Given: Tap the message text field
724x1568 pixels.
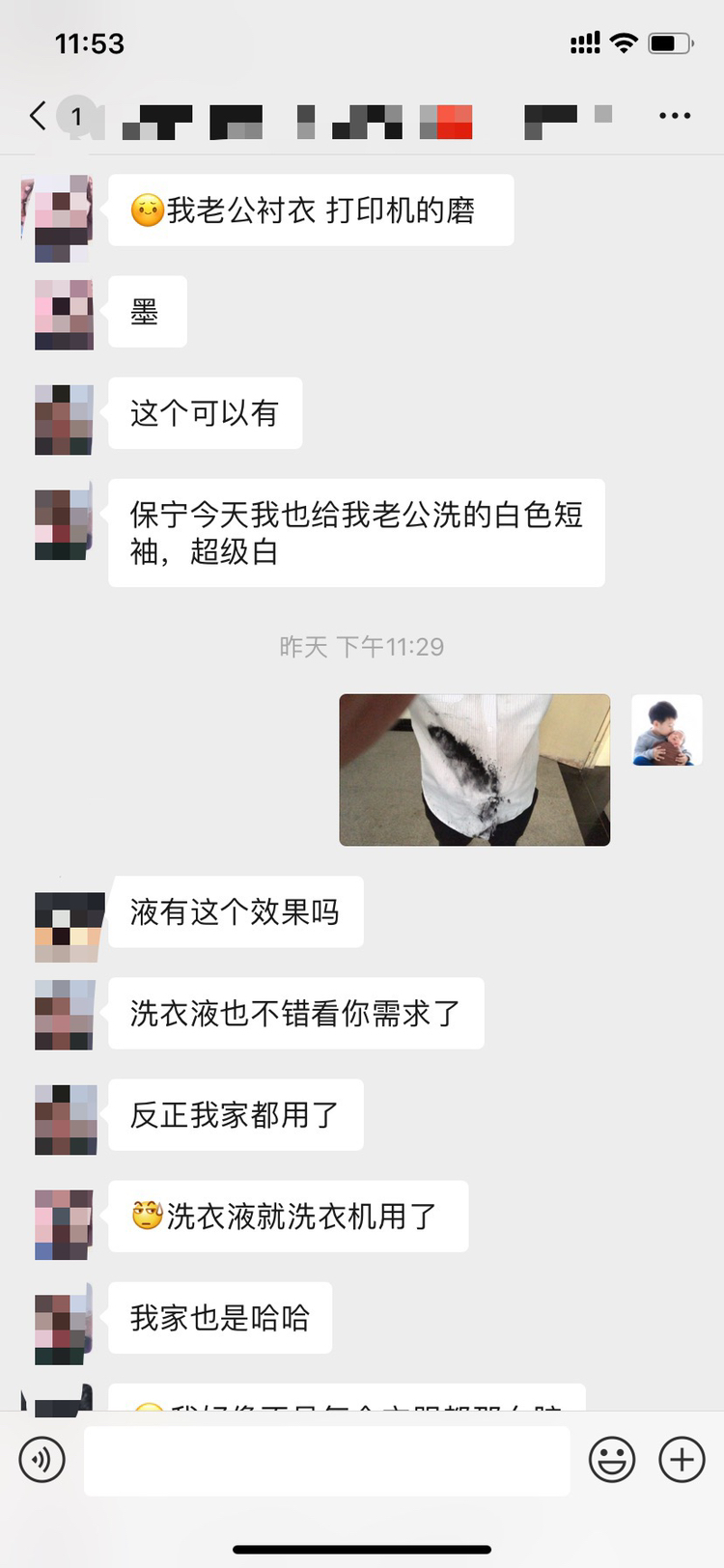Looking at the screenshot, I should coord(326,1459).
